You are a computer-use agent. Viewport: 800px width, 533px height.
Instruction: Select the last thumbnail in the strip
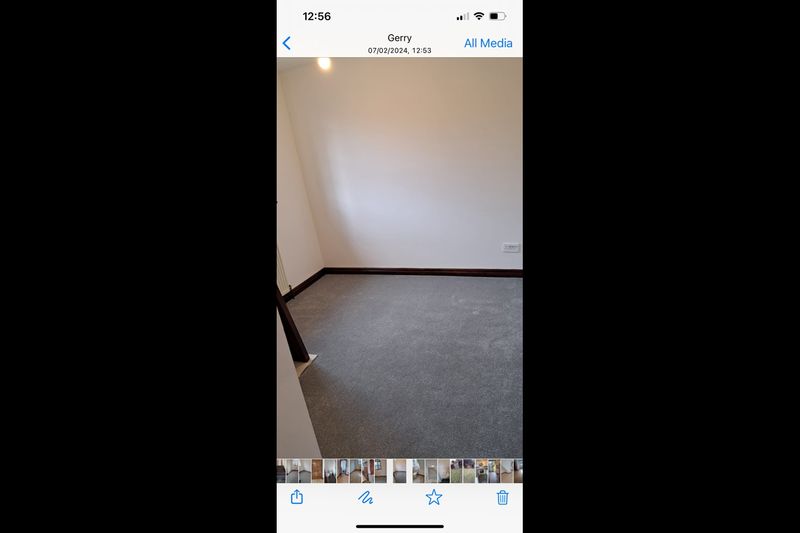518,471
